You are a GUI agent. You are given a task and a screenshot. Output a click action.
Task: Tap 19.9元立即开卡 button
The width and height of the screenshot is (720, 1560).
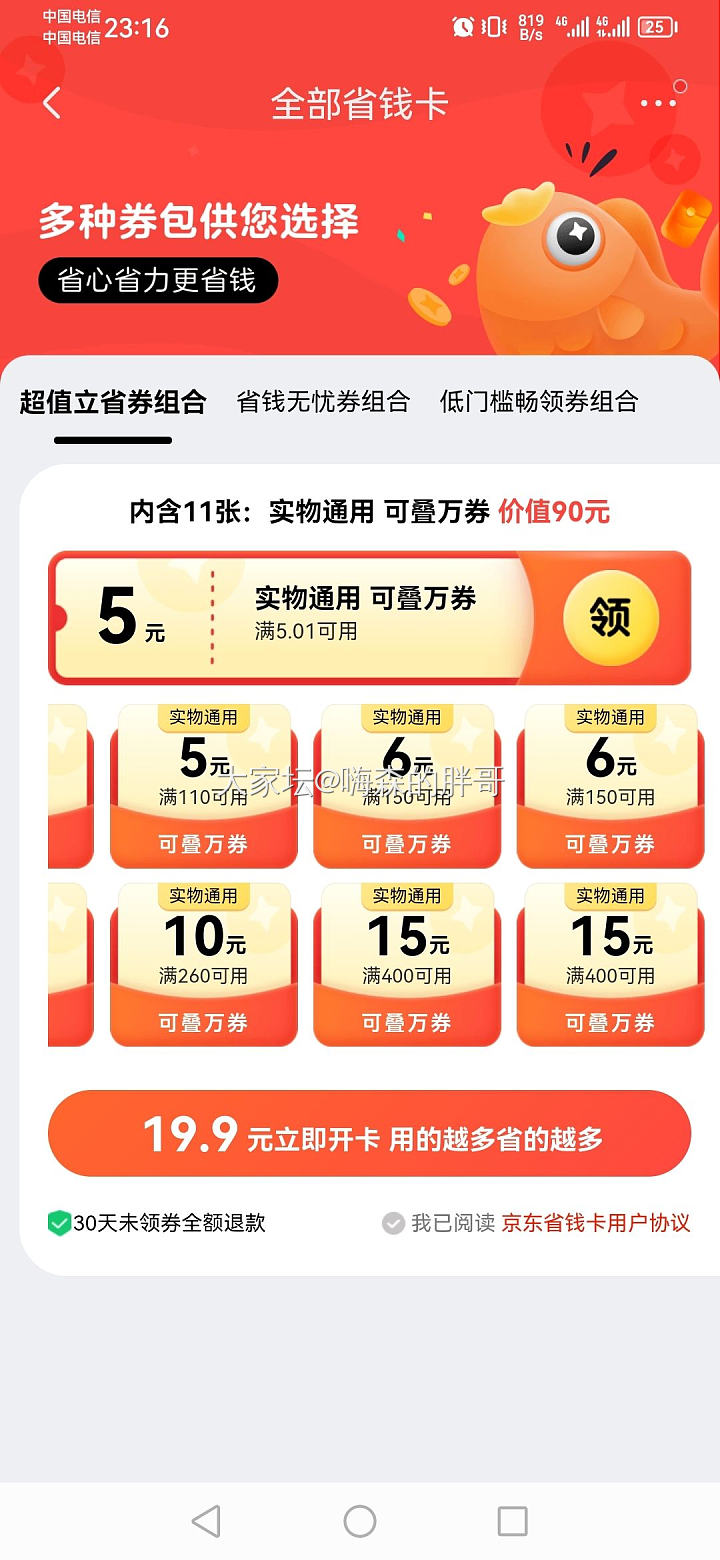pos(369,1134)
